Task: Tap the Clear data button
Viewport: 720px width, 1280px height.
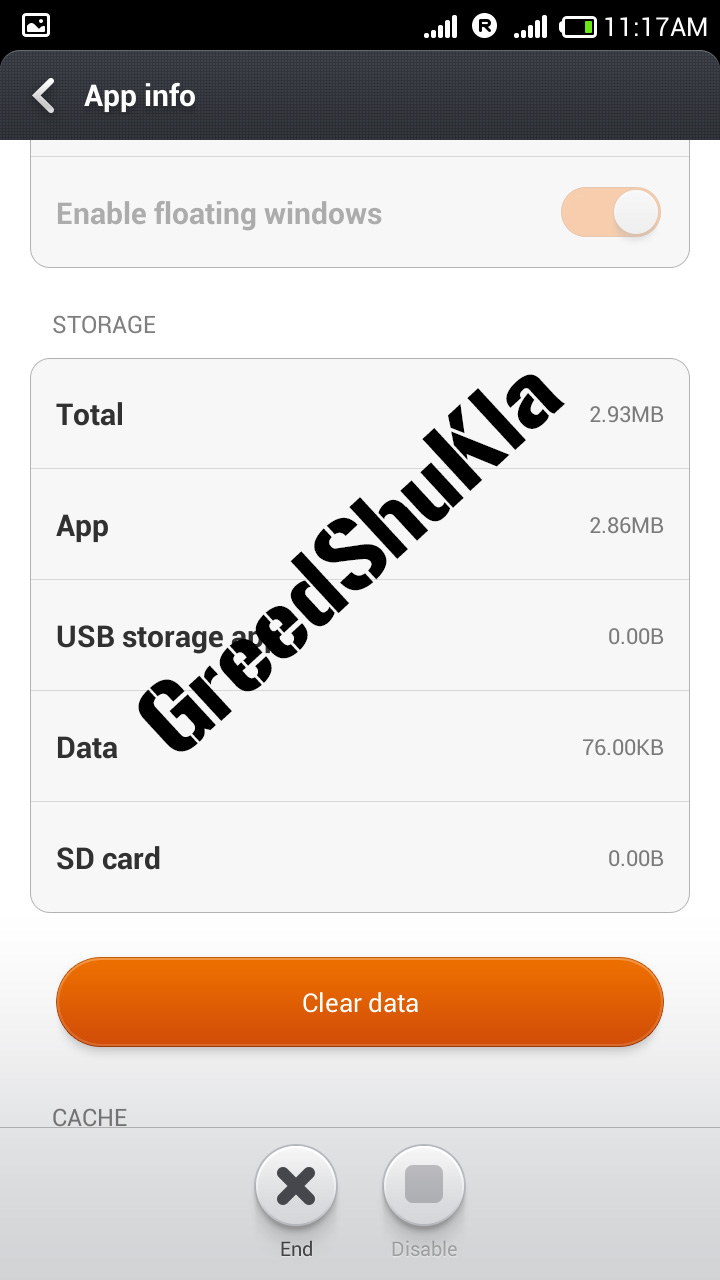Action: click(360, 1003)
